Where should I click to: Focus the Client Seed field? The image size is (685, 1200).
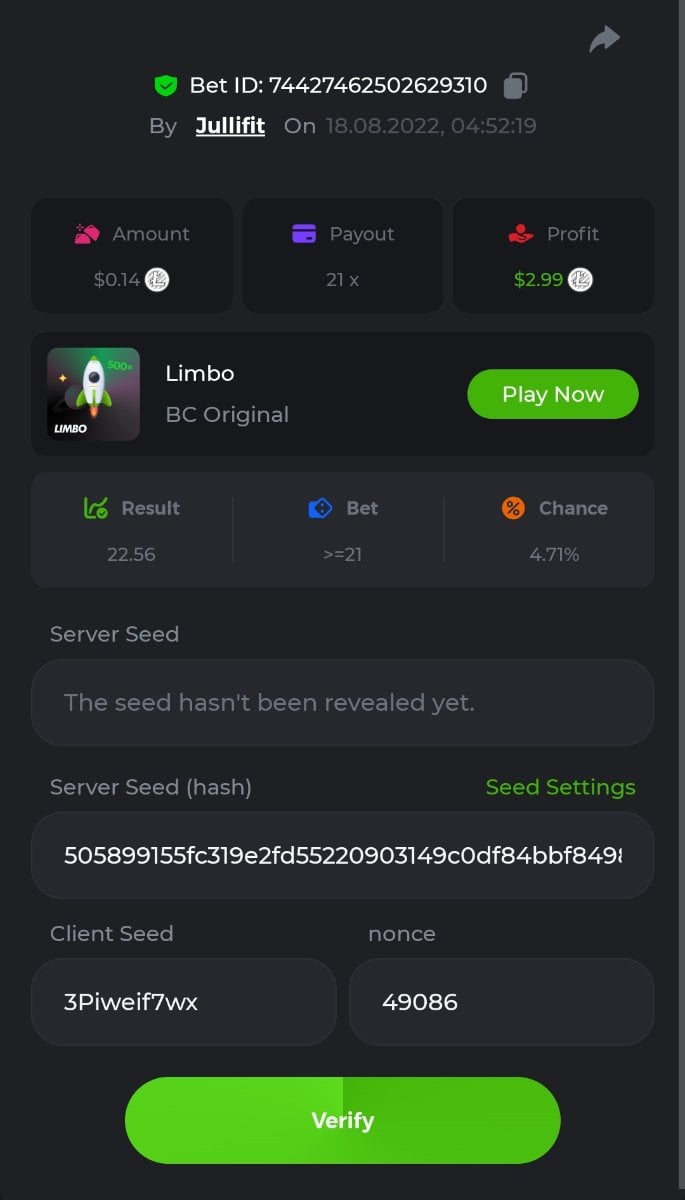183,1002
